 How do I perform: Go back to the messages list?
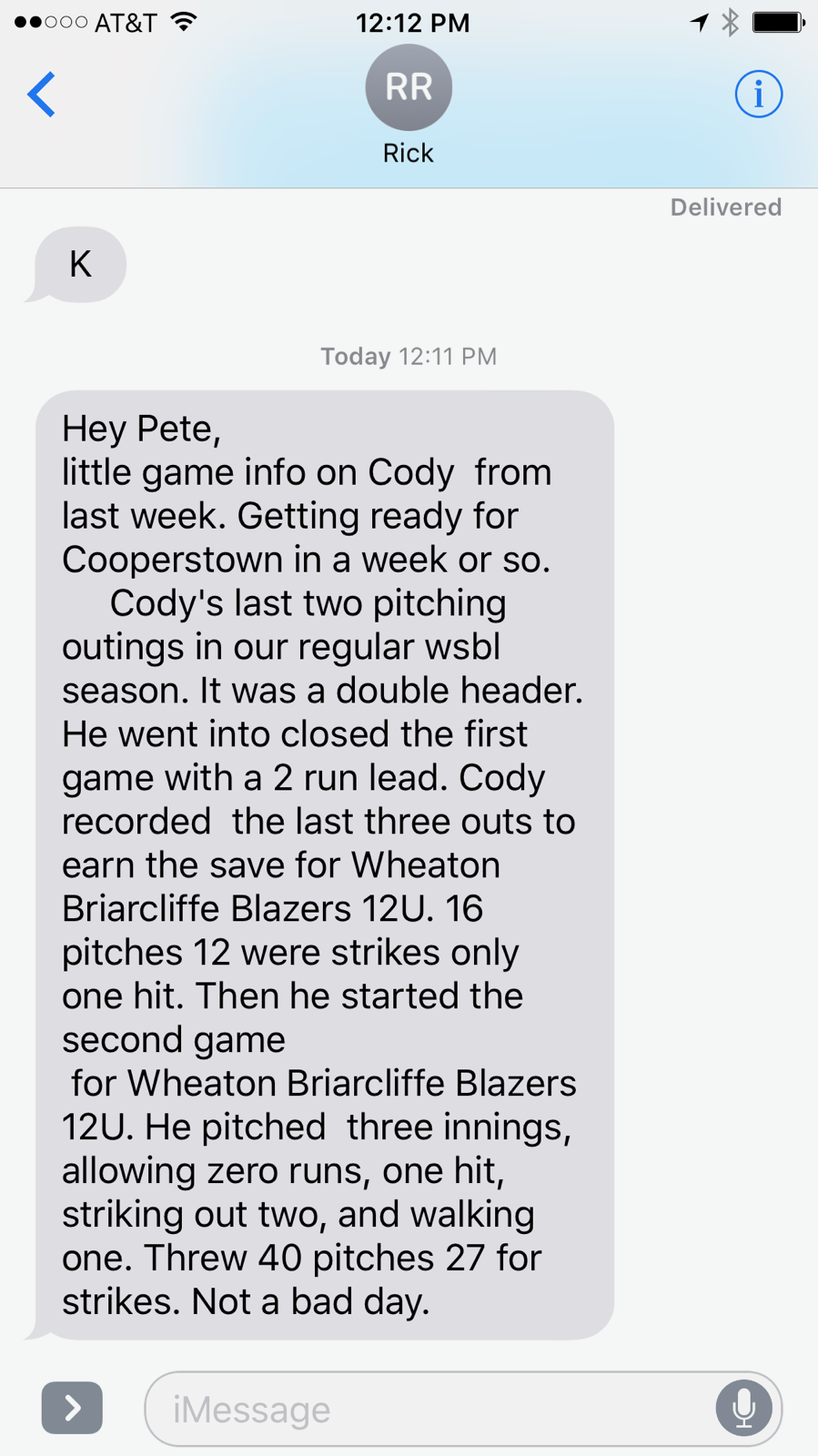[x=41, y=94]
